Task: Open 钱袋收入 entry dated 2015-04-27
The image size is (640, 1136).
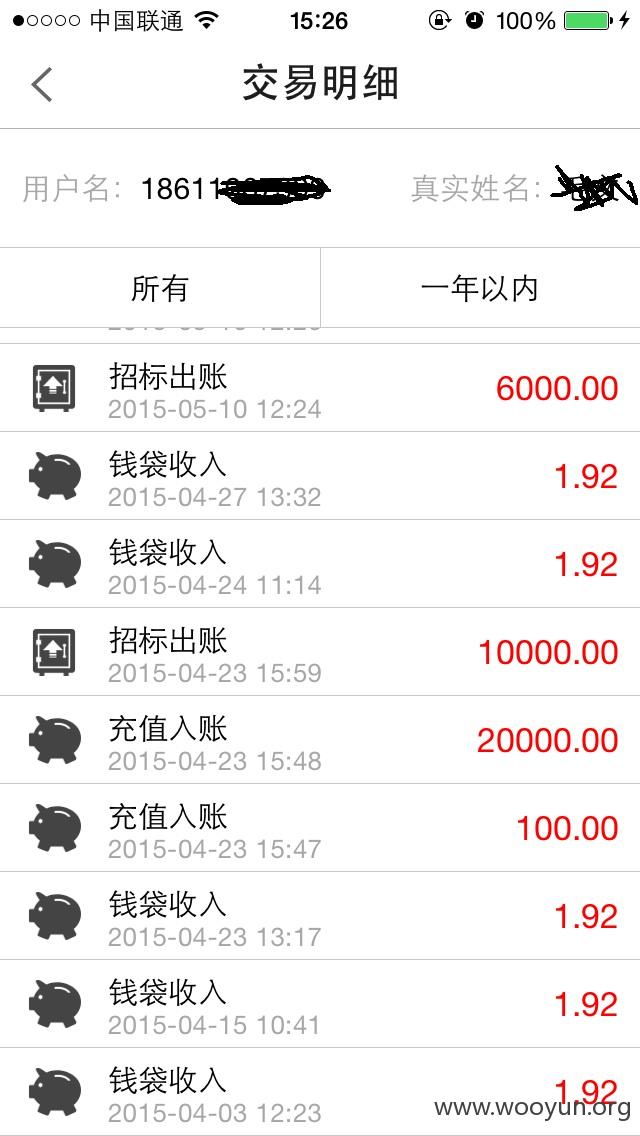Action: pyautogui.click(x=320, y=476)
